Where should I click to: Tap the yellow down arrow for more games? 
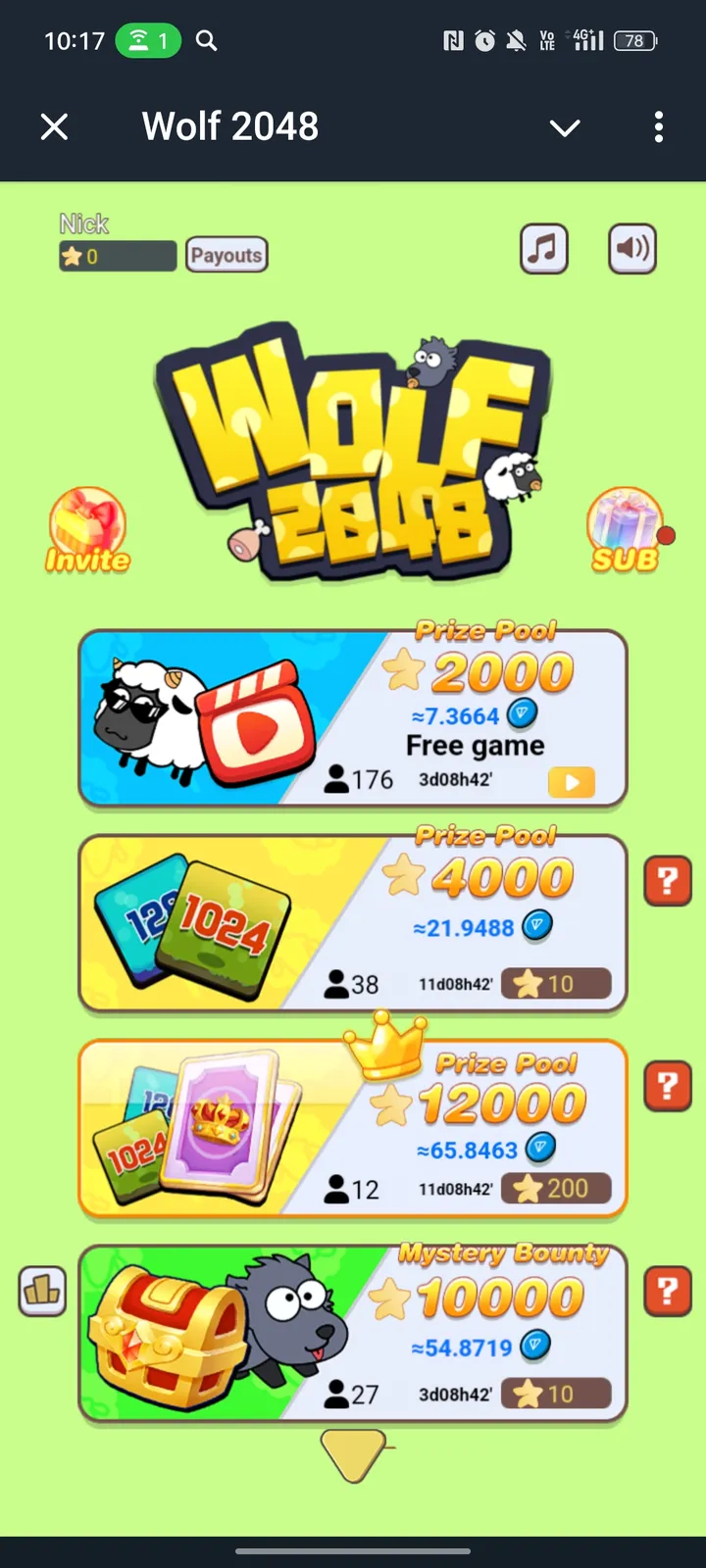(353, 1454)
